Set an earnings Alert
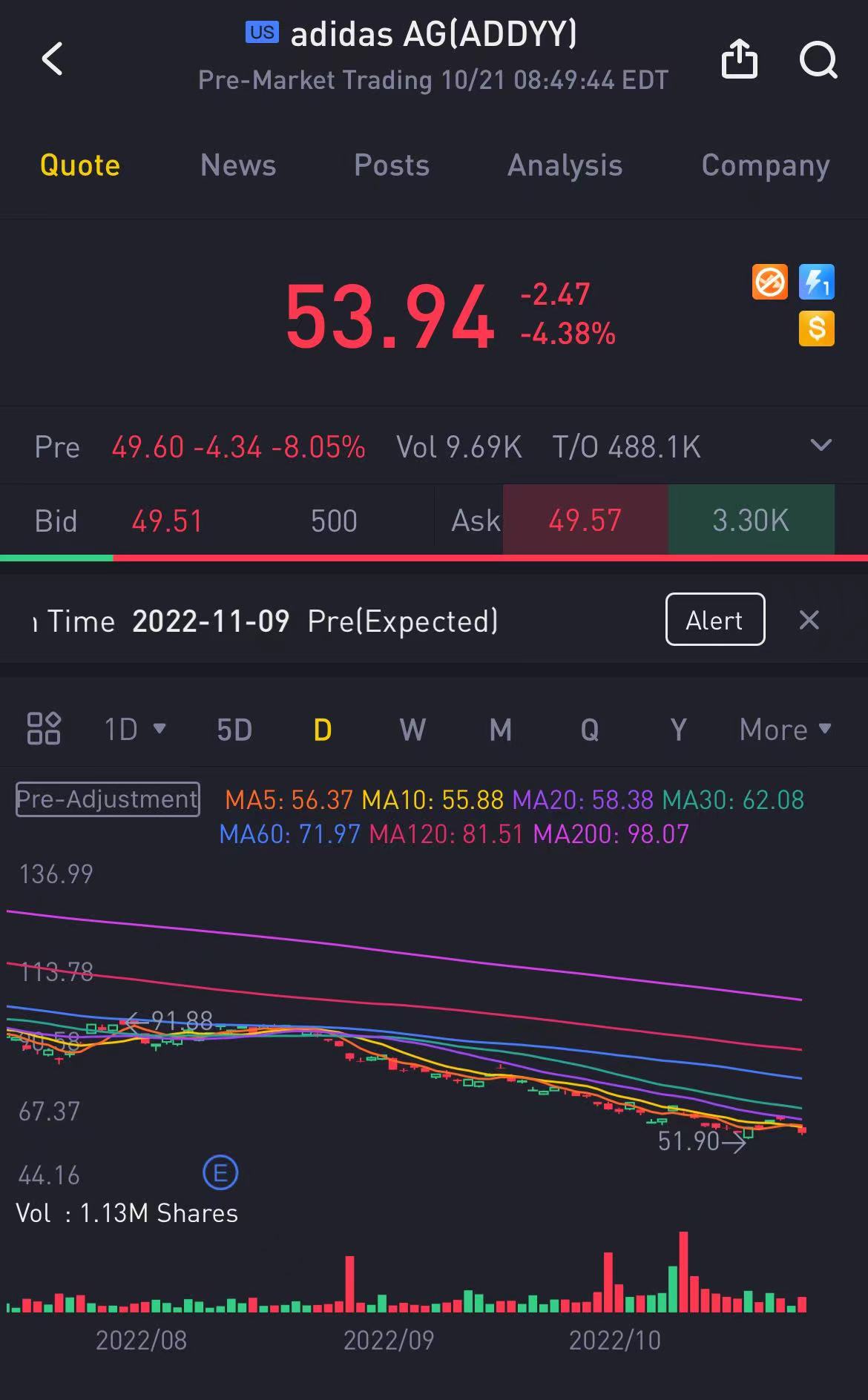This screenshot has width=868, height=1400. 714,620
